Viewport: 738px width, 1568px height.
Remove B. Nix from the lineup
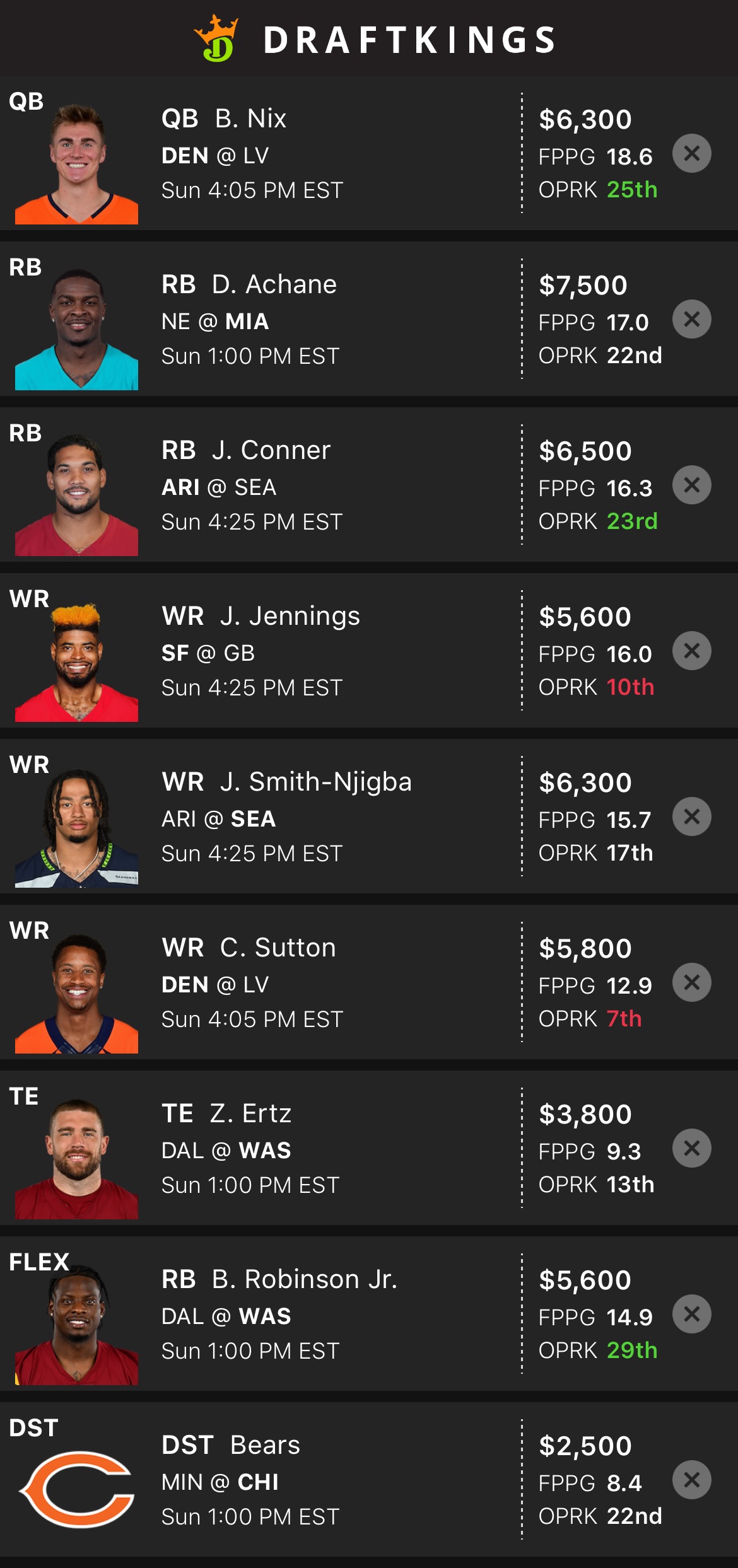691,153
